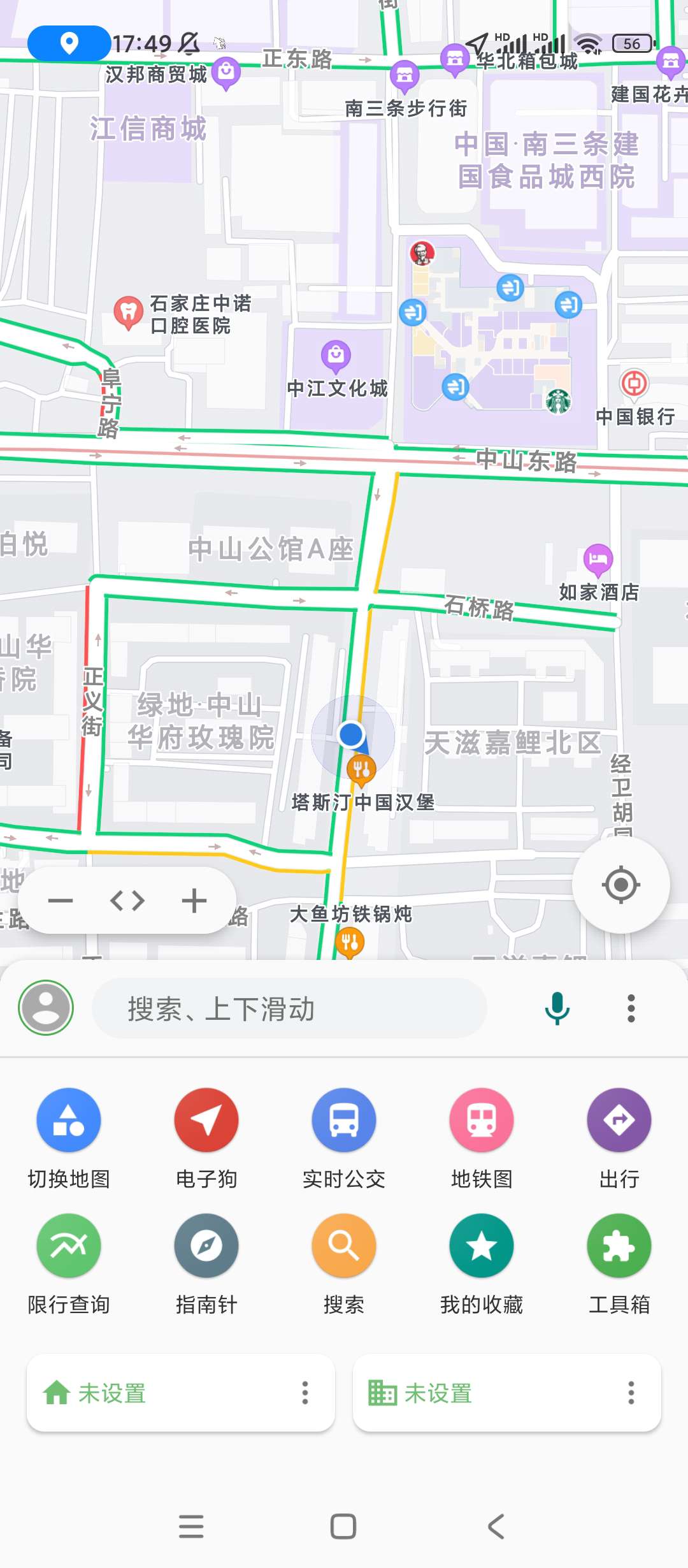Zoom in the map with plus button
The width and height of the screenshot is (688, 1568).
194,901
